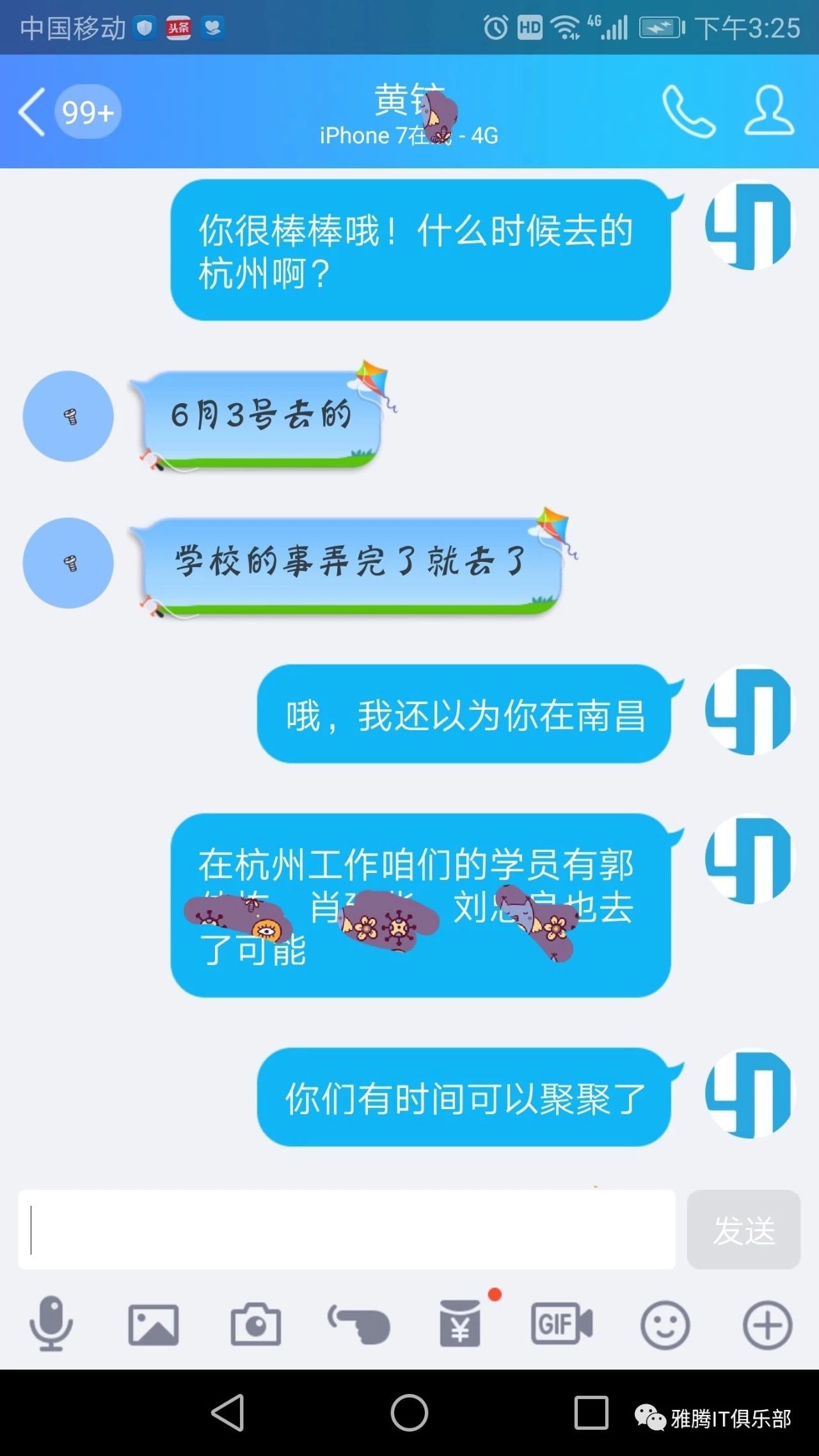Start a voice call with this contact
The width and height of the screenshot is (819, 1456).
pos(688,111)
